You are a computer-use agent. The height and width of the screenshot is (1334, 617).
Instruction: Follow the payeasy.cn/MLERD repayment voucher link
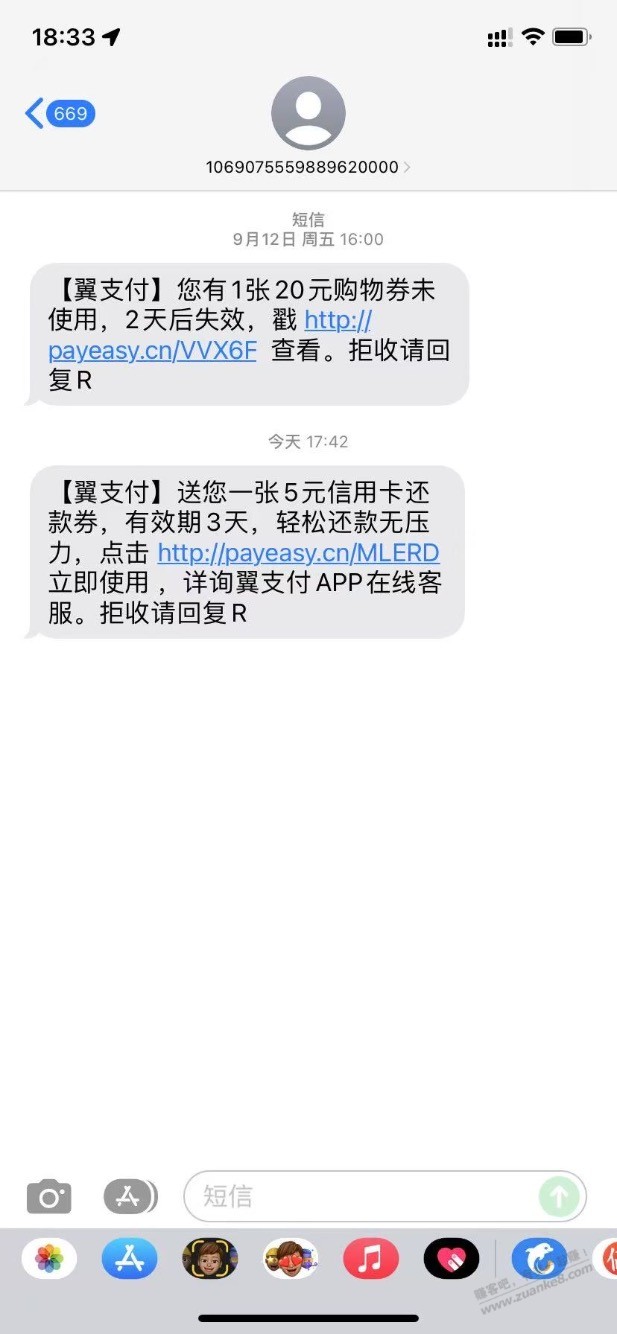click(x=298, y=553)
